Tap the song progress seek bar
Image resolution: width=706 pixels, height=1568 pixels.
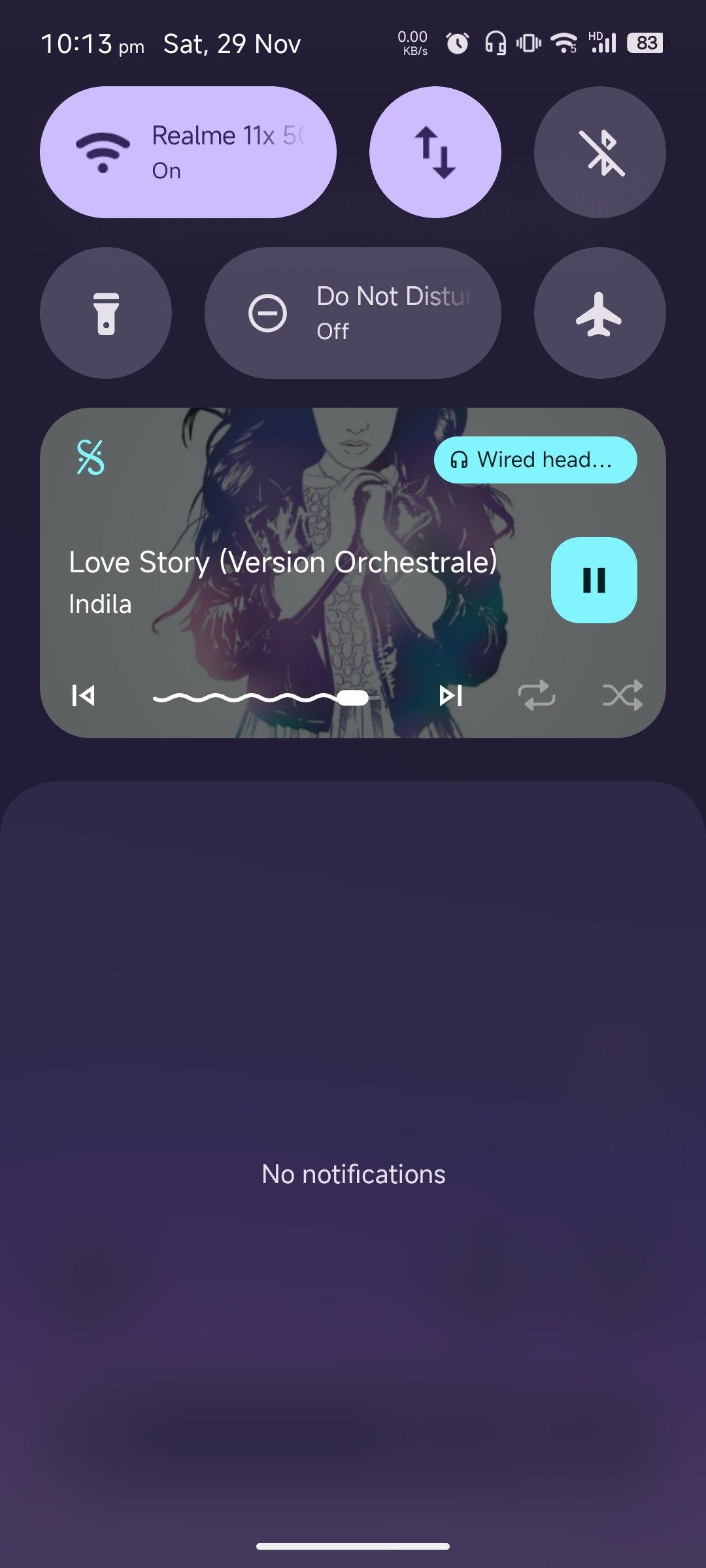pos(267,698)
